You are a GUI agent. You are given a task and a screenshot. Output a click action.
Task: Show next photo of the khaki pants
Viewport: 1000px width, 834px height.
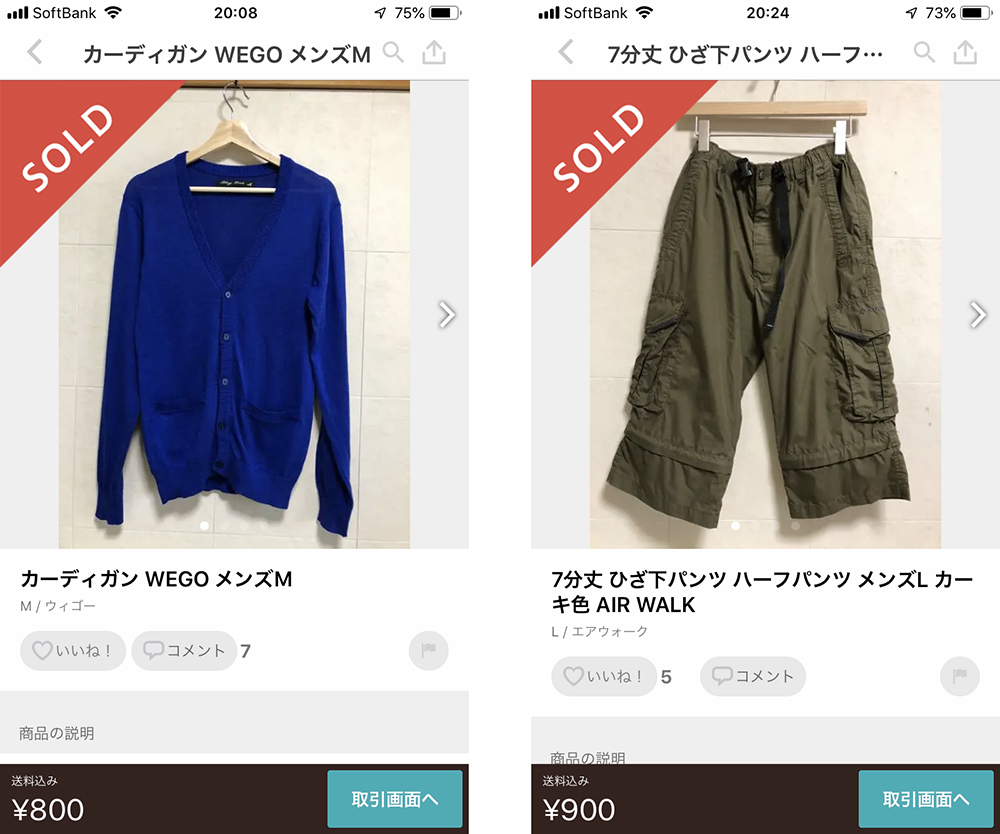pos(977,315)
